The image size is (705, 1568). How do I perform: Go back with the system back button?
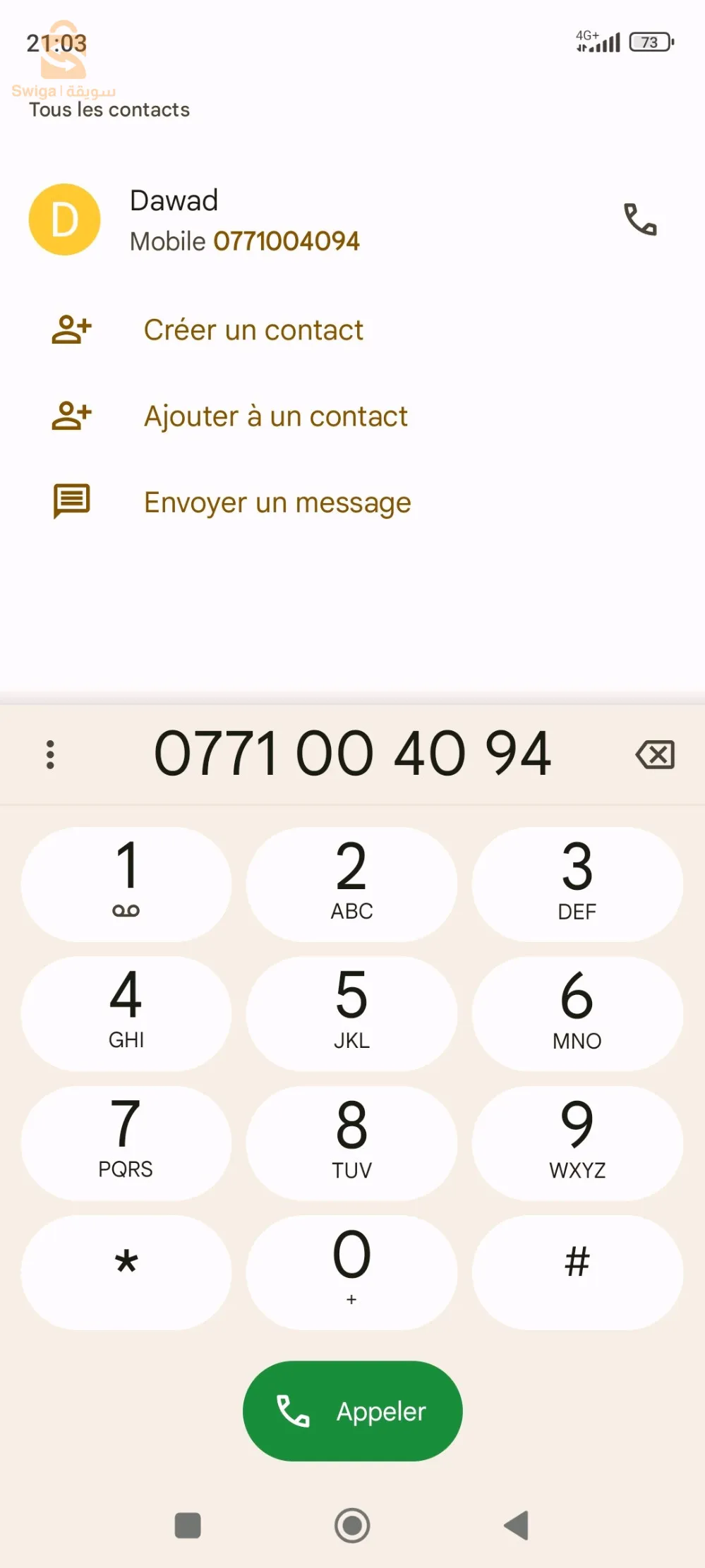[517, 1526]
